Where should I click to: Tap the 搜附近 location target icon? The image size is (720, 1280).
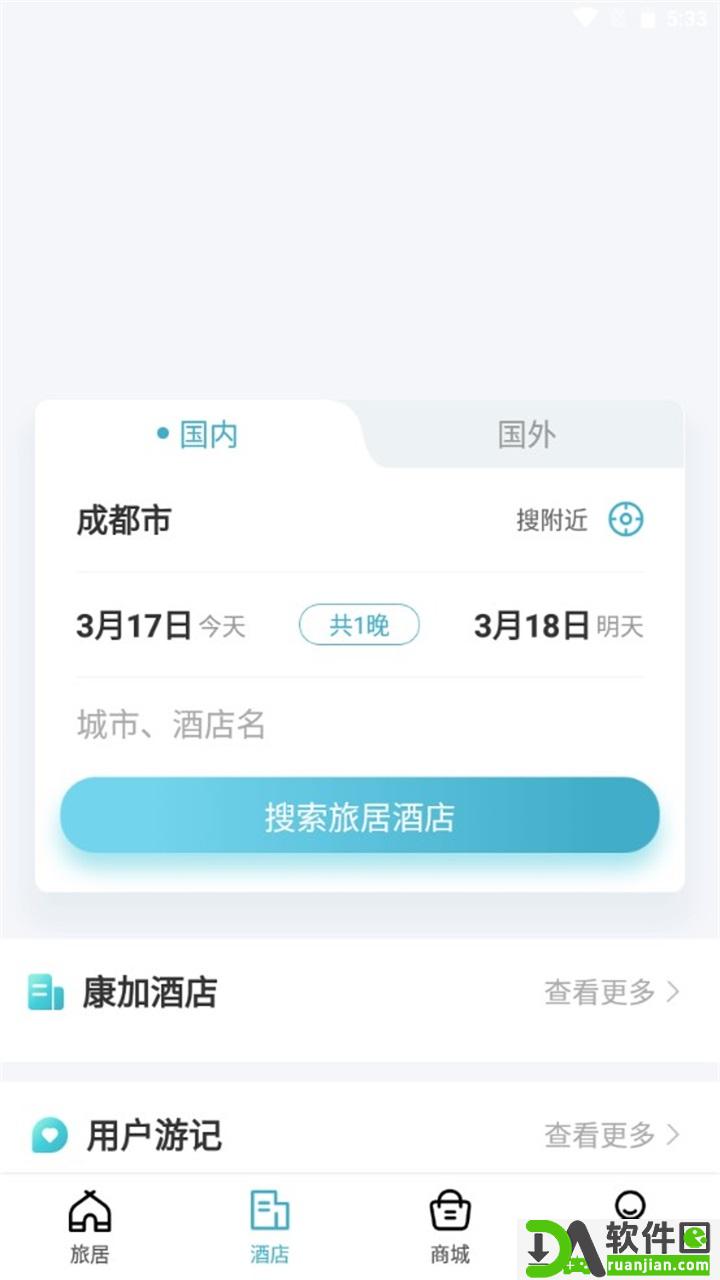pos(627,520)
